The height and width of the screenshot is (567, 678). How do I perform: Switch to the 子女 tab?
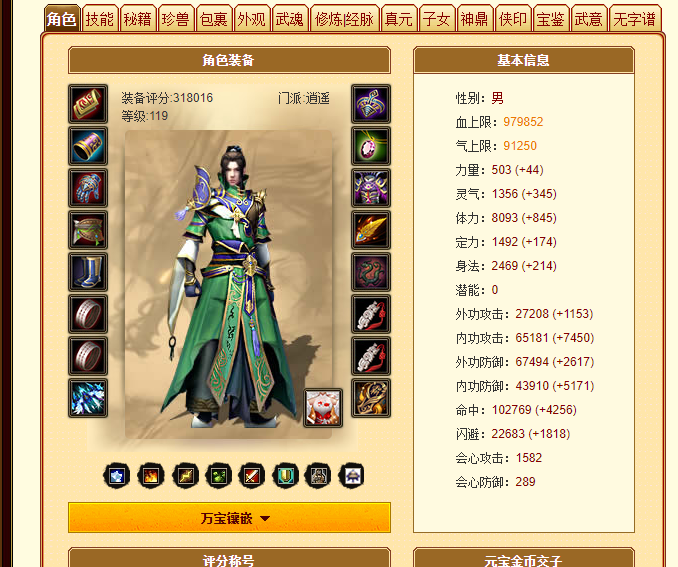[x=437, y=18]
